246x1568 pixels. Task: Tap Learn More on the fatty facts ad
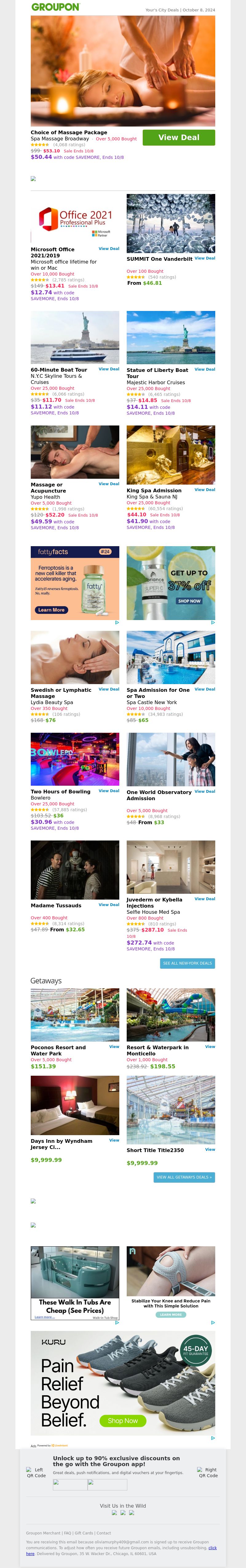point(51,609)
